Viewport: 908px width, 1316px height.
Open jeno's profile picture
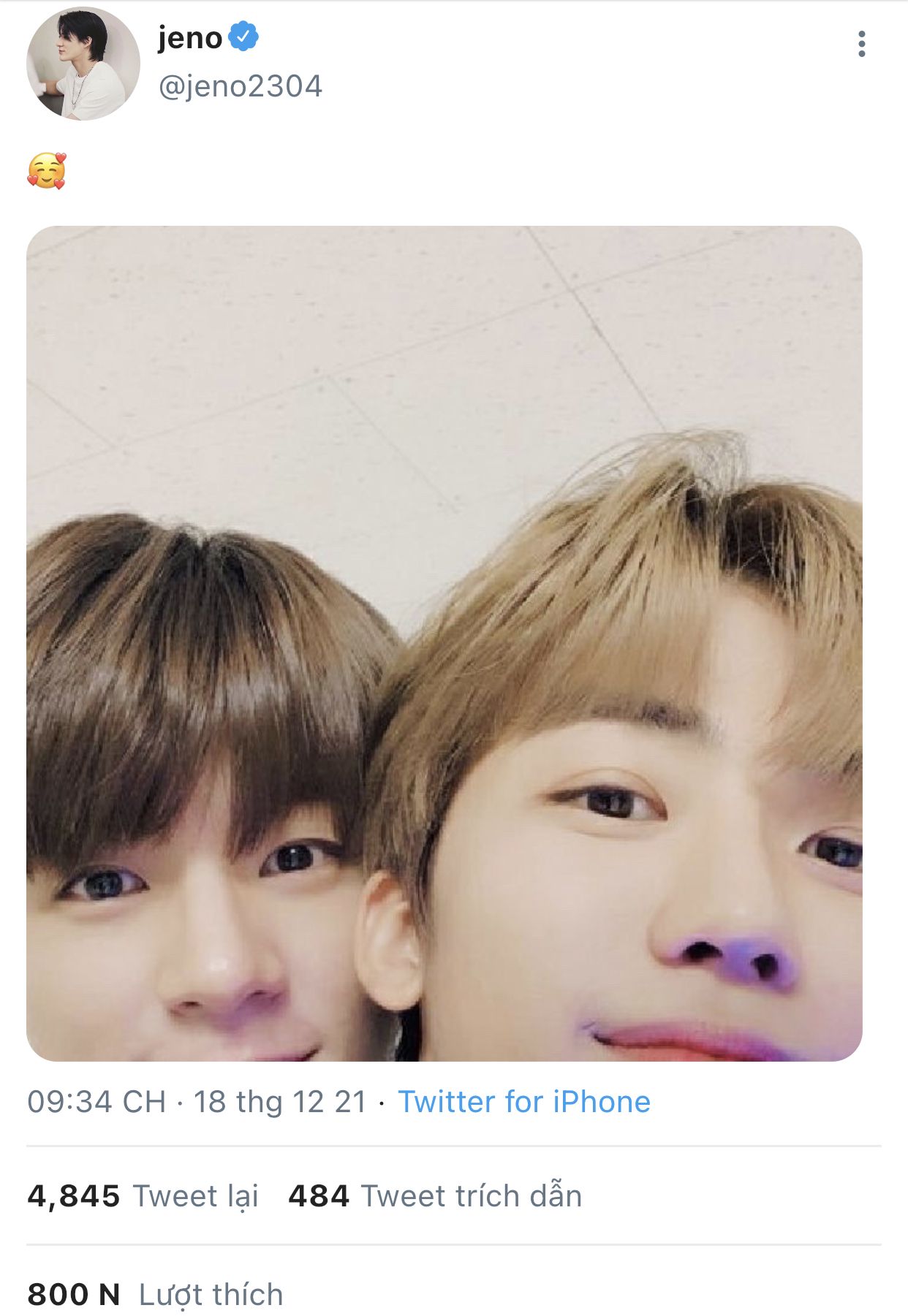point(83,64)
